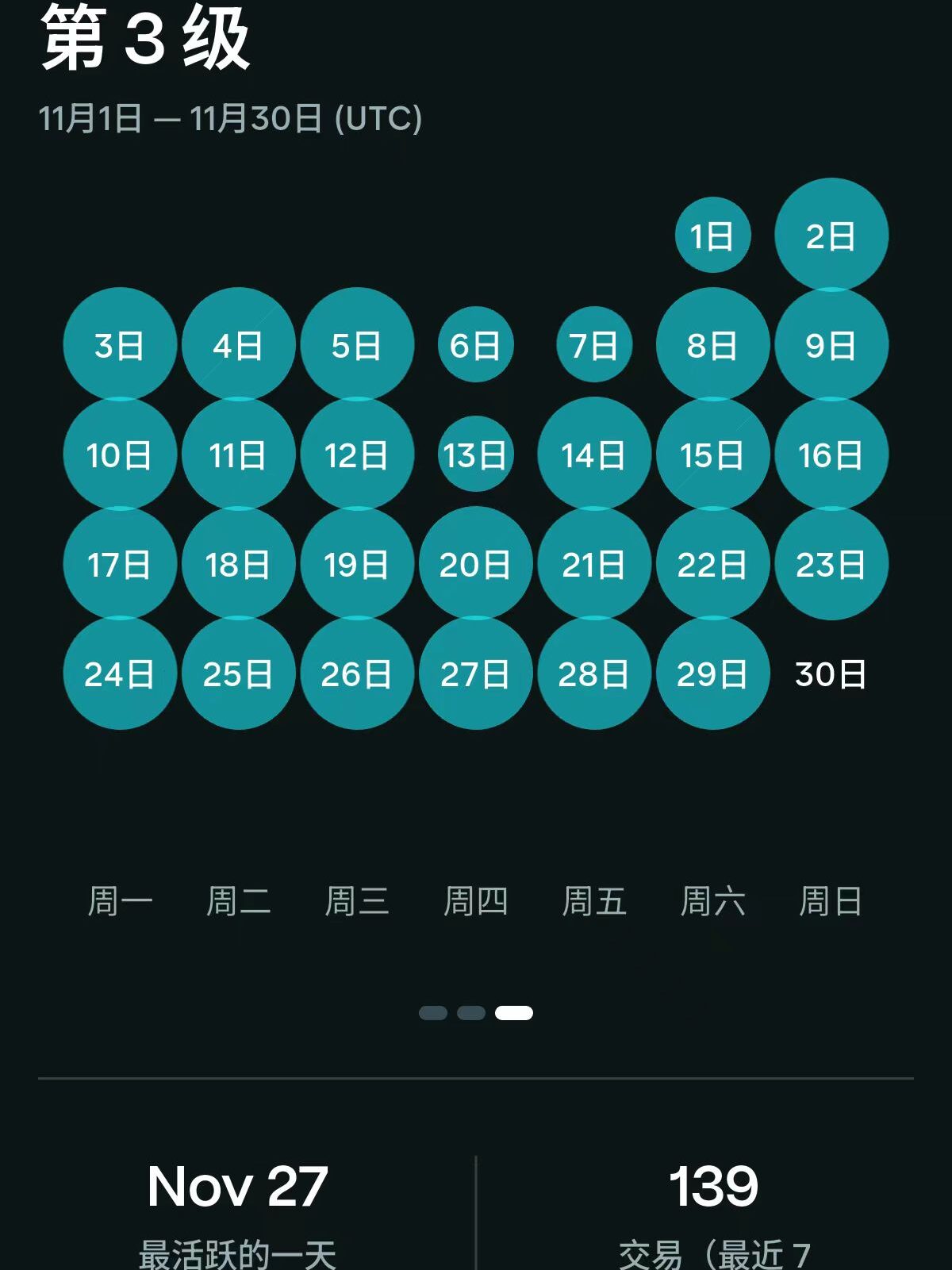The height and width of the screenshot is (1270, 952).
Task: Tap the 30日 date
Action: pyautogui.click(x=831, y=673)
